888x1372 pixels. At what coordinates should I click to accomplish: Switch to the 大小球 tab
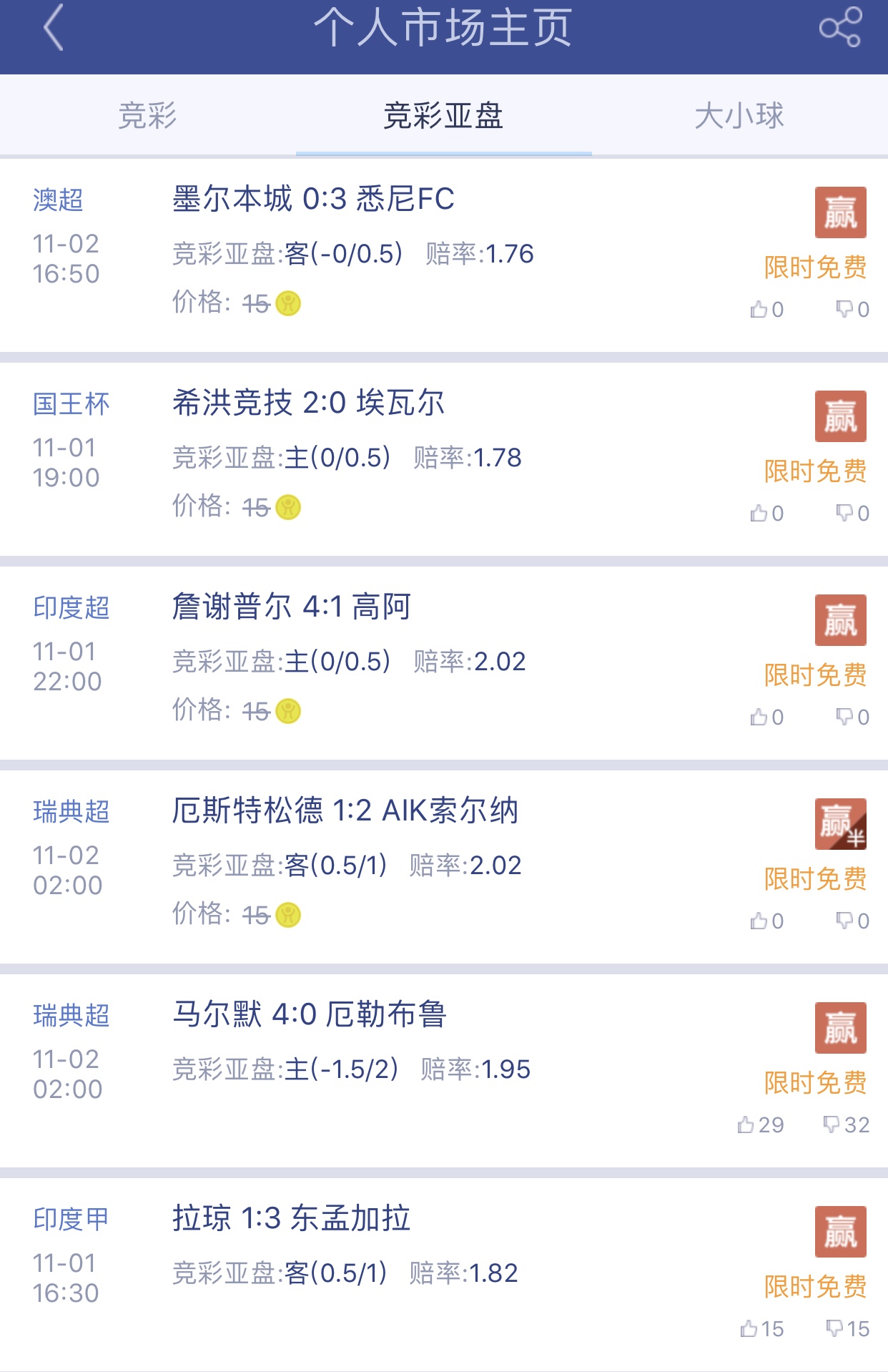pos(739,116)
